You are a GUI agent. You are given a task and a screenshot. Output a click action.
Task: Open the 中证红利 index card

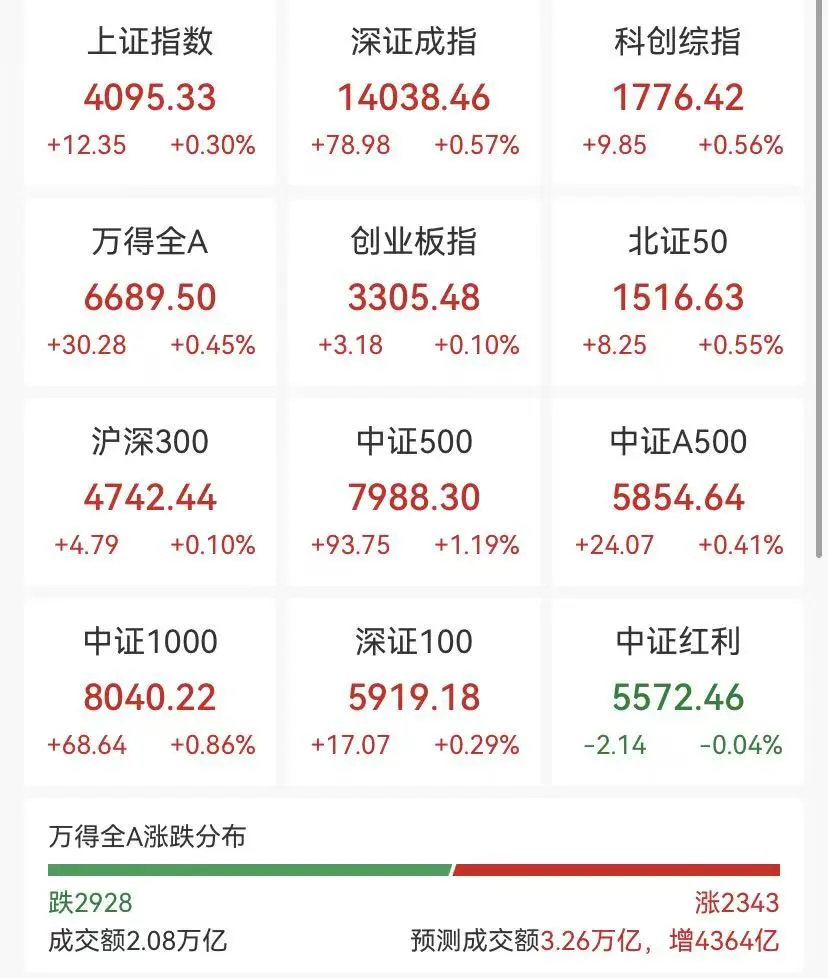pos(678,695)
